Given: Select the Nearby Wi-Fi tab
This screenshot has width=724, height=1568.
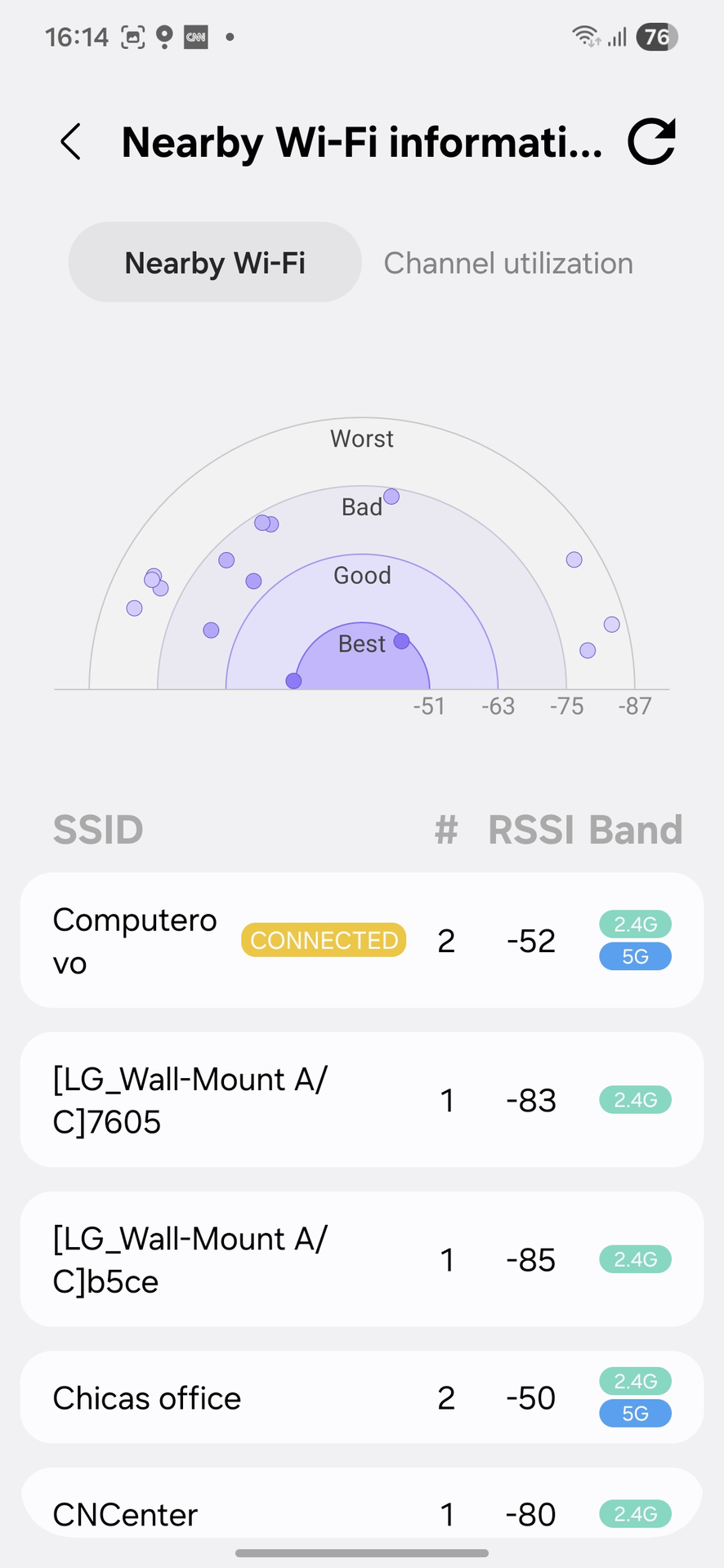Looking at the screenshot, I should [215, 263].
